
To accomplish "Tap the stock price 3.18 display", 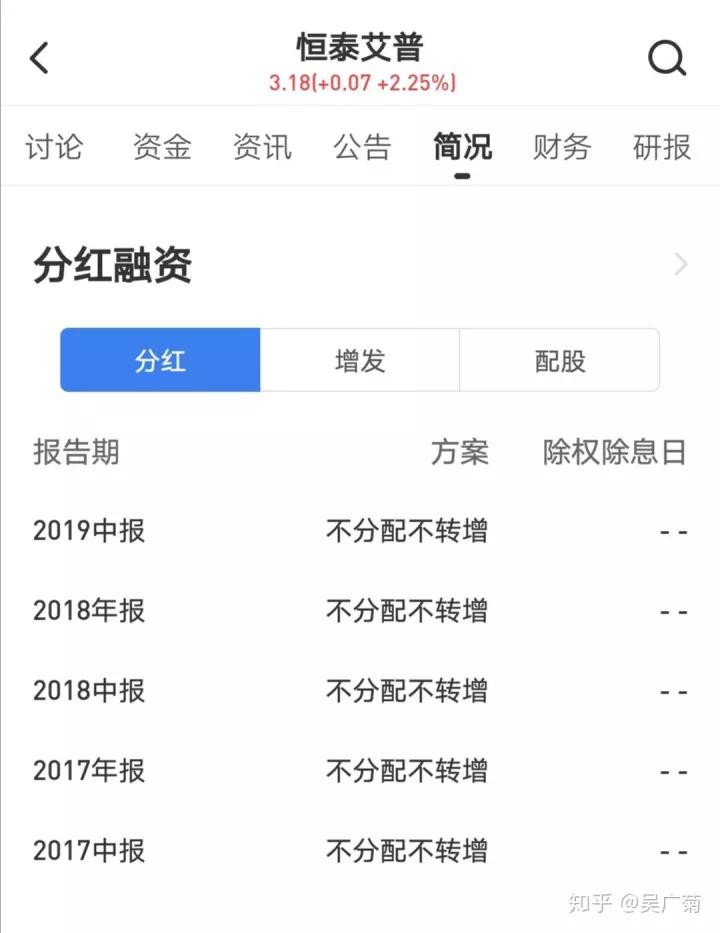I will [x=360, y=85].
